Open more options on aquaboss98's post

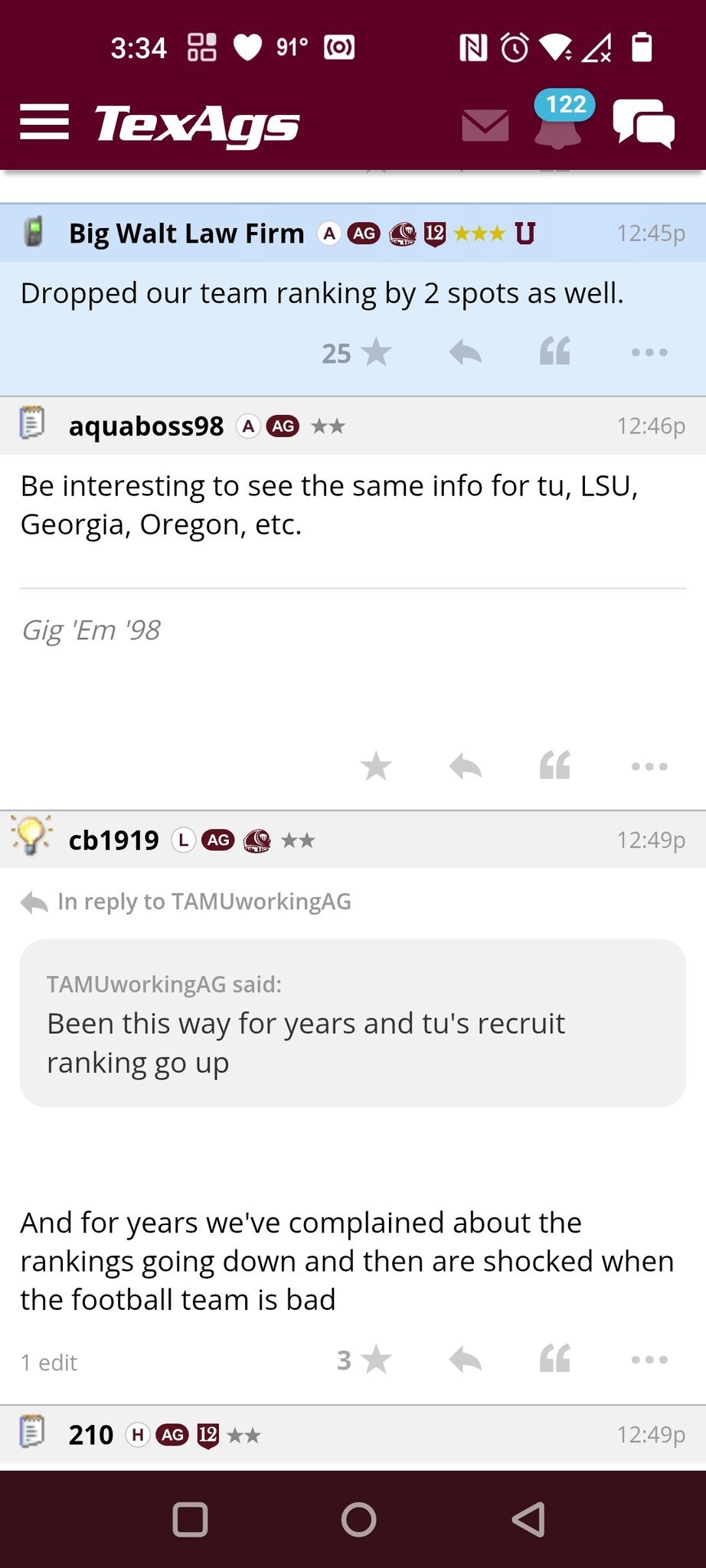pos(649,766)
